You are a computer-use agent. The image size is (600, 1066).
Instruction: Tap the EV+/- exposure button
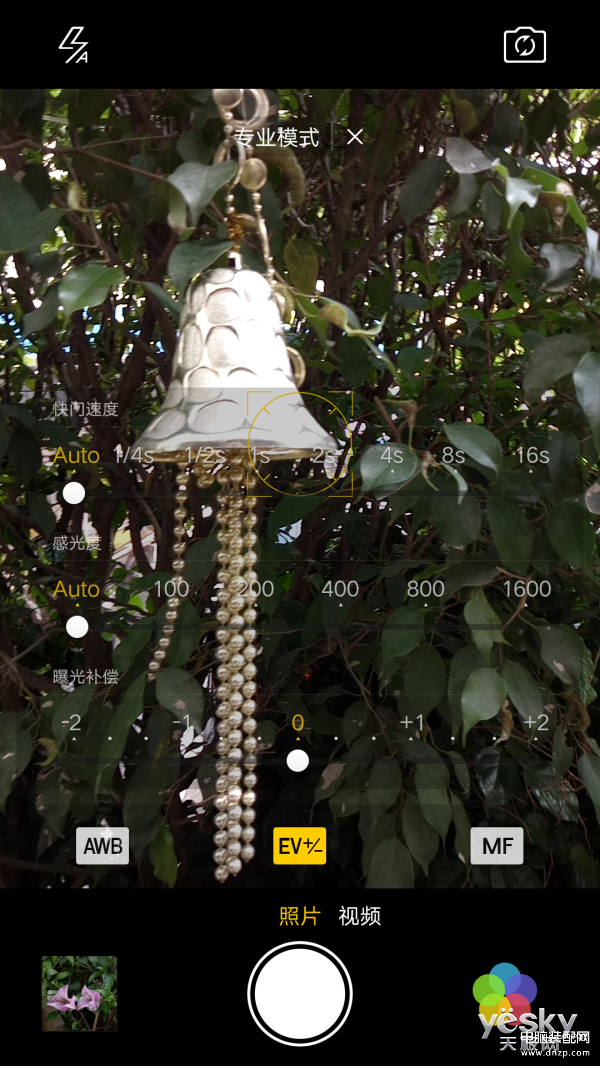[300, 846]
